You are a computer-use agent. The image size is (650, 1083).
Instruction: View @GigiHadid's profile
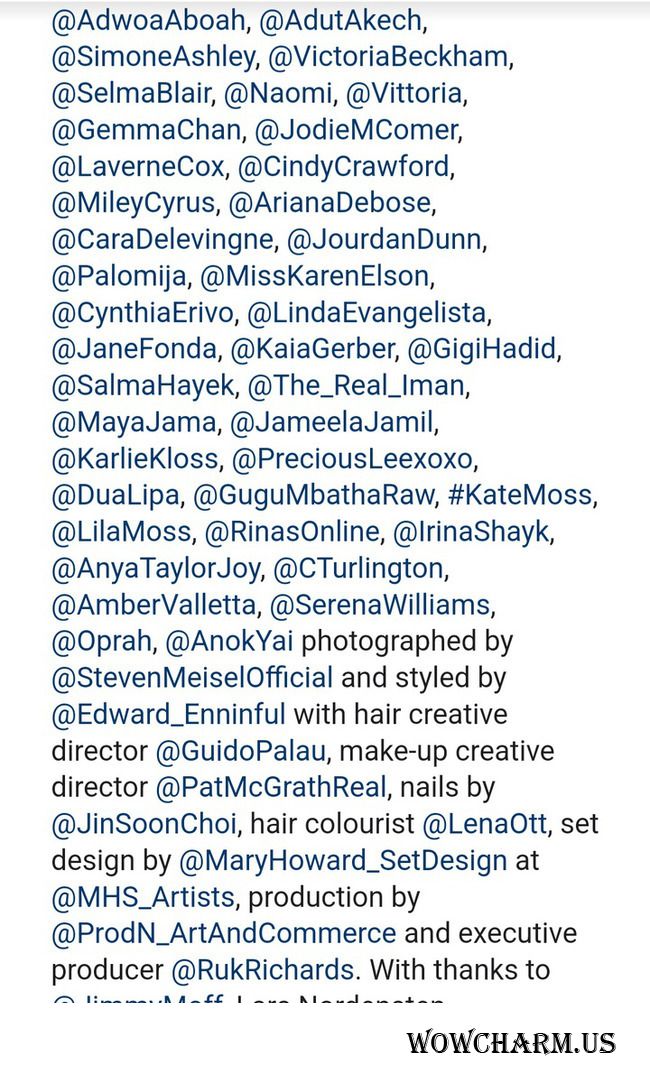(x=482, y=349)
